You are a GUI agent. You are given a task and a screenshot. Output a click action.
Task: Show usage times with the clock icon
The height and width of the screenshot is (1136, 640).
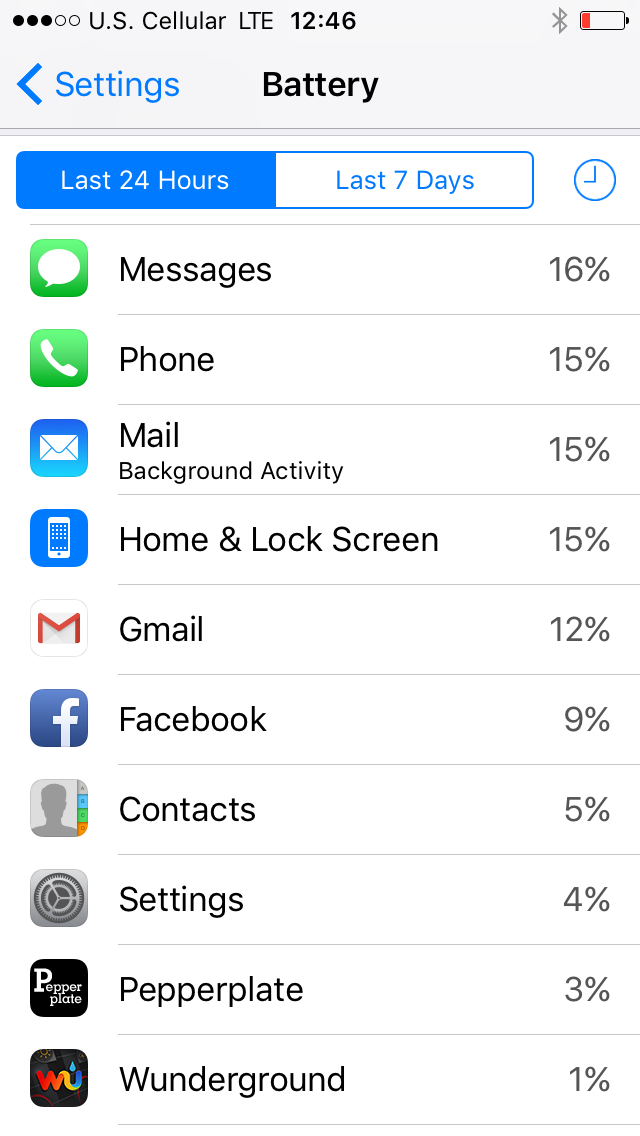(x=594, y=180)
